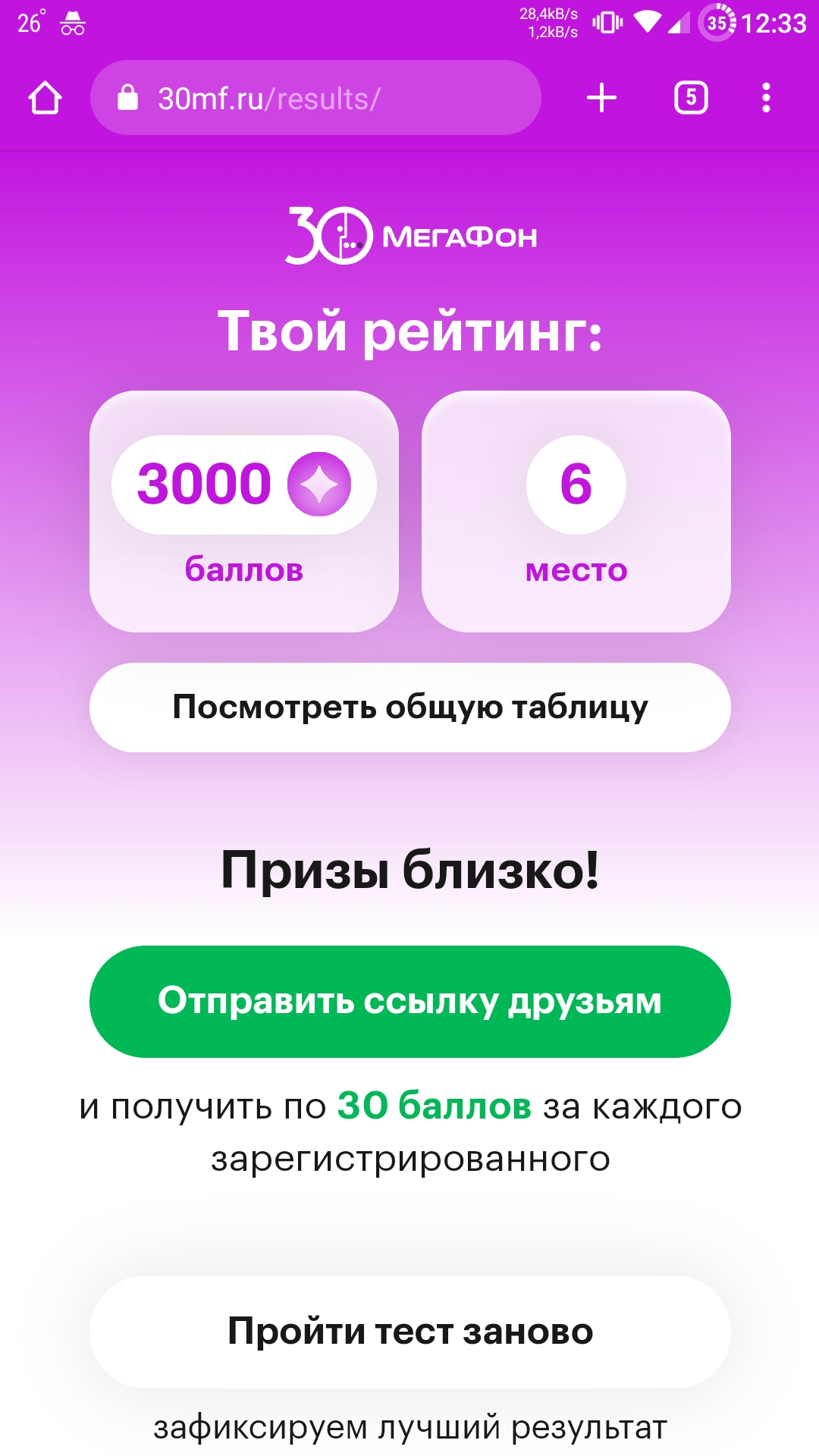Tap the 30mf.ru address bar
This screenshot has height=1456, width=819.
click(315, 98)
